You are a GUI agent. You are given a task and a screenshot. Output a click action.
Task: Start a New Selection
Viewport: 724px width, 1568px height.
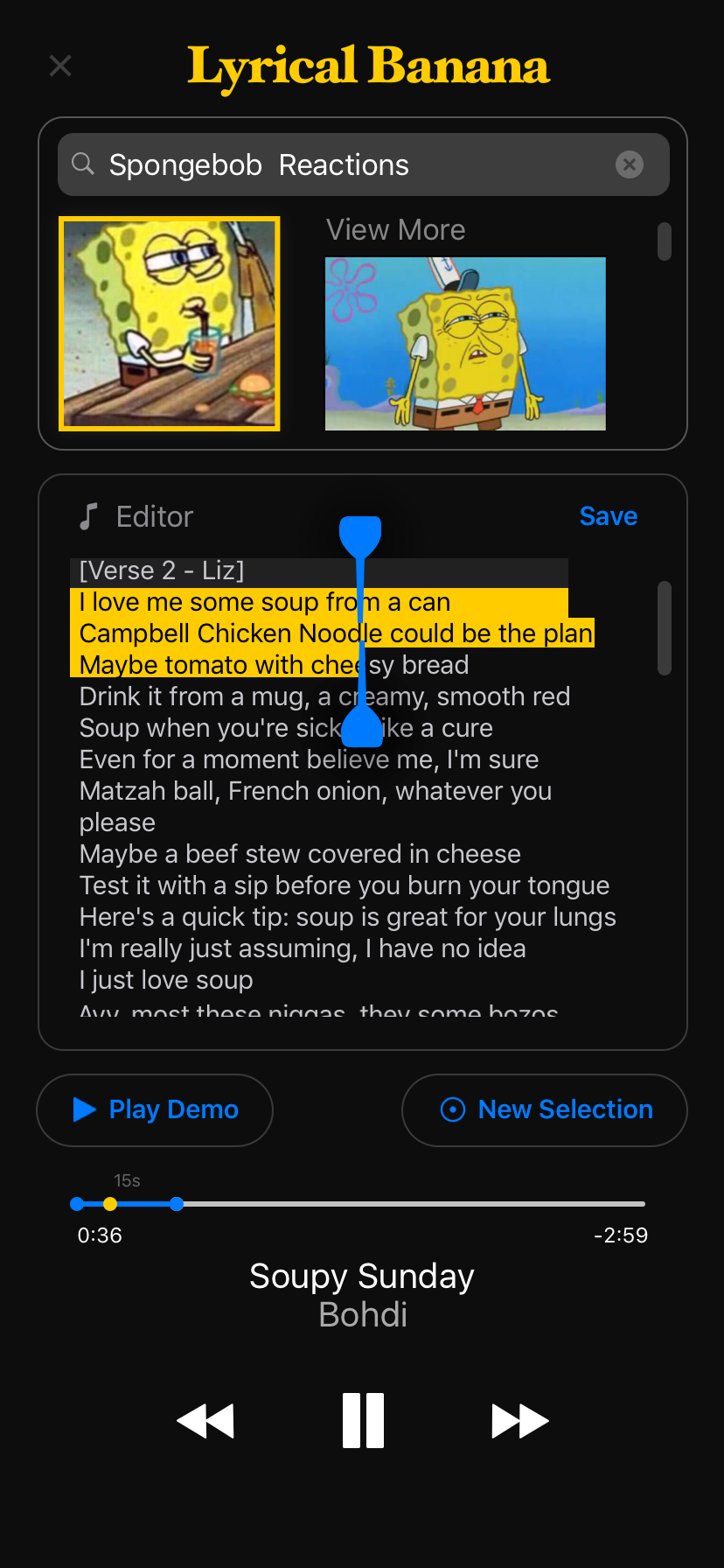point(544,1109)
